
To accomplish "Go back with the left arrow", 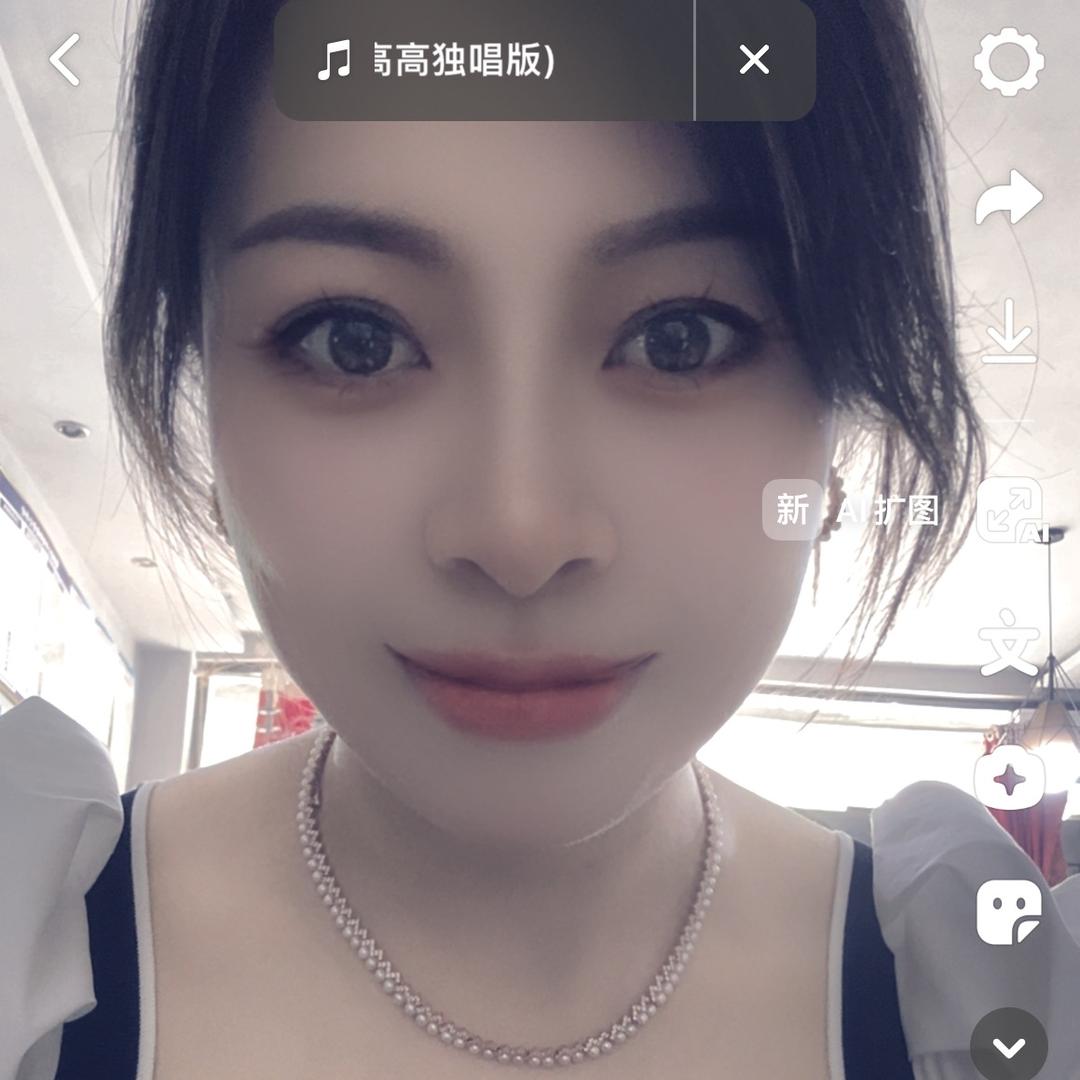I will coord(65,61).
